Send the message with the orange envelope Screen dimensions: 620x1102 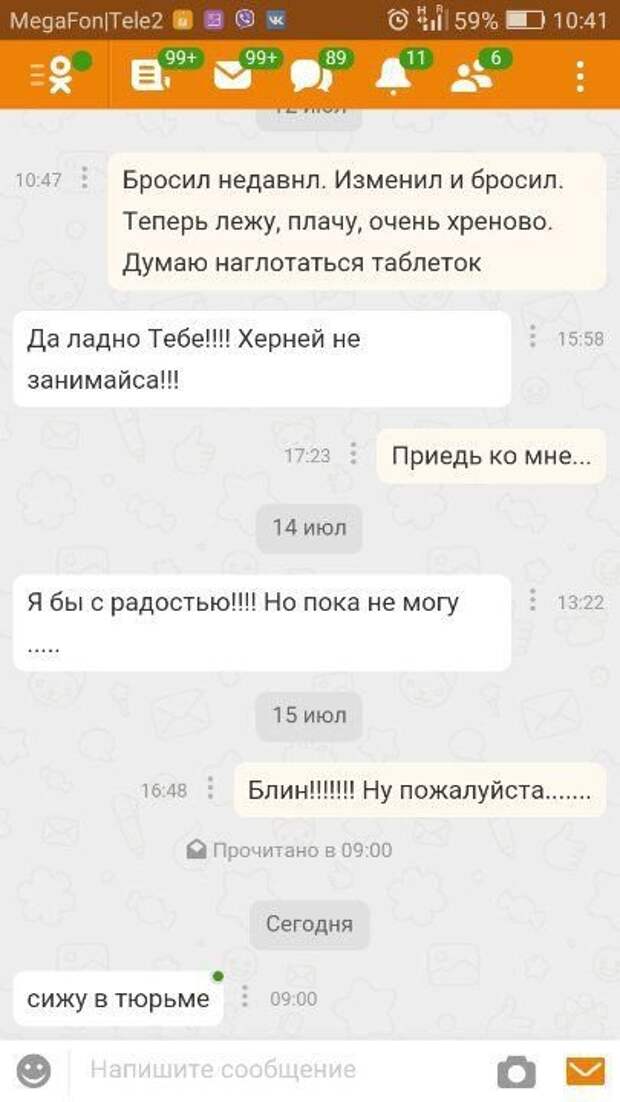tap(585, 1071)
